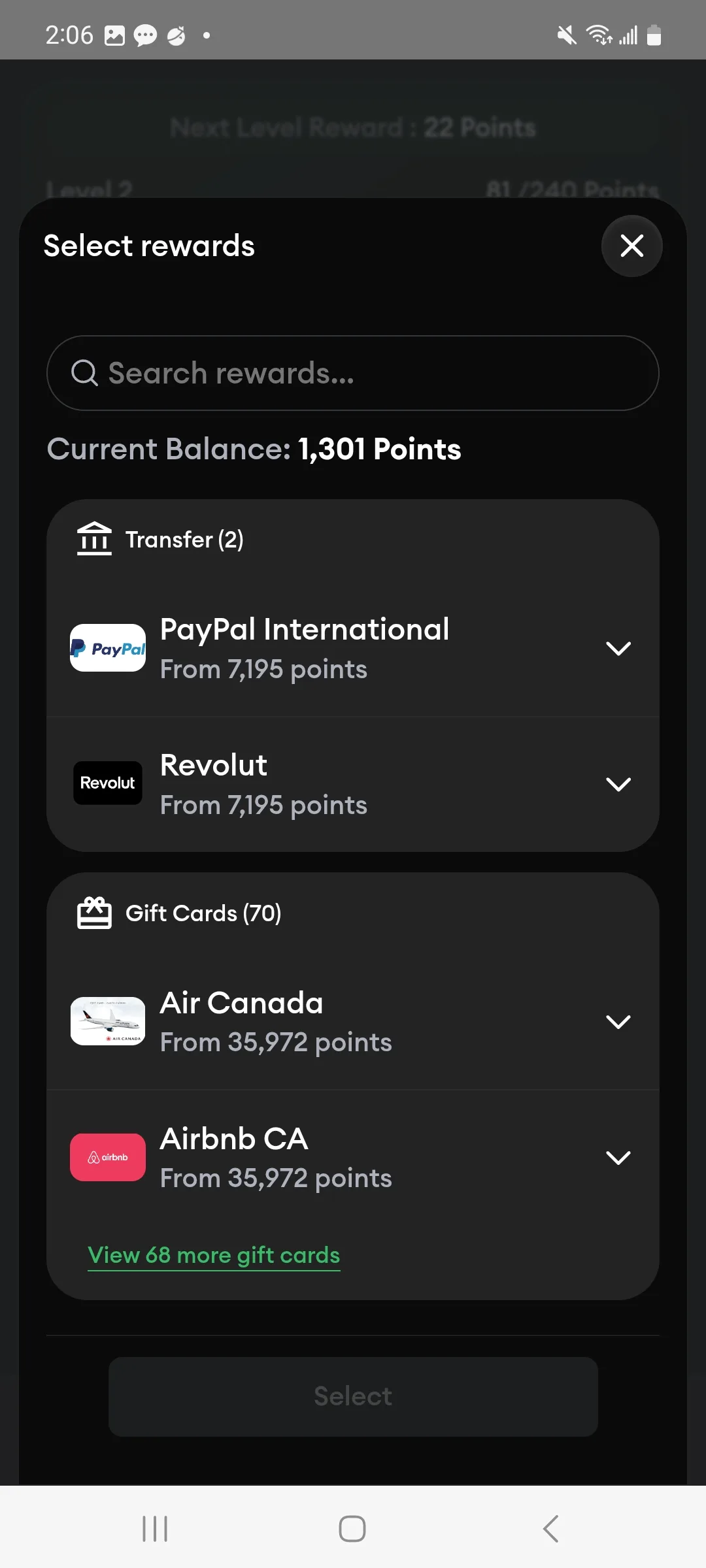The width and height of the screenshot is (706, 1568).
Task: Go to the home screen
Action: (352, 1529)
